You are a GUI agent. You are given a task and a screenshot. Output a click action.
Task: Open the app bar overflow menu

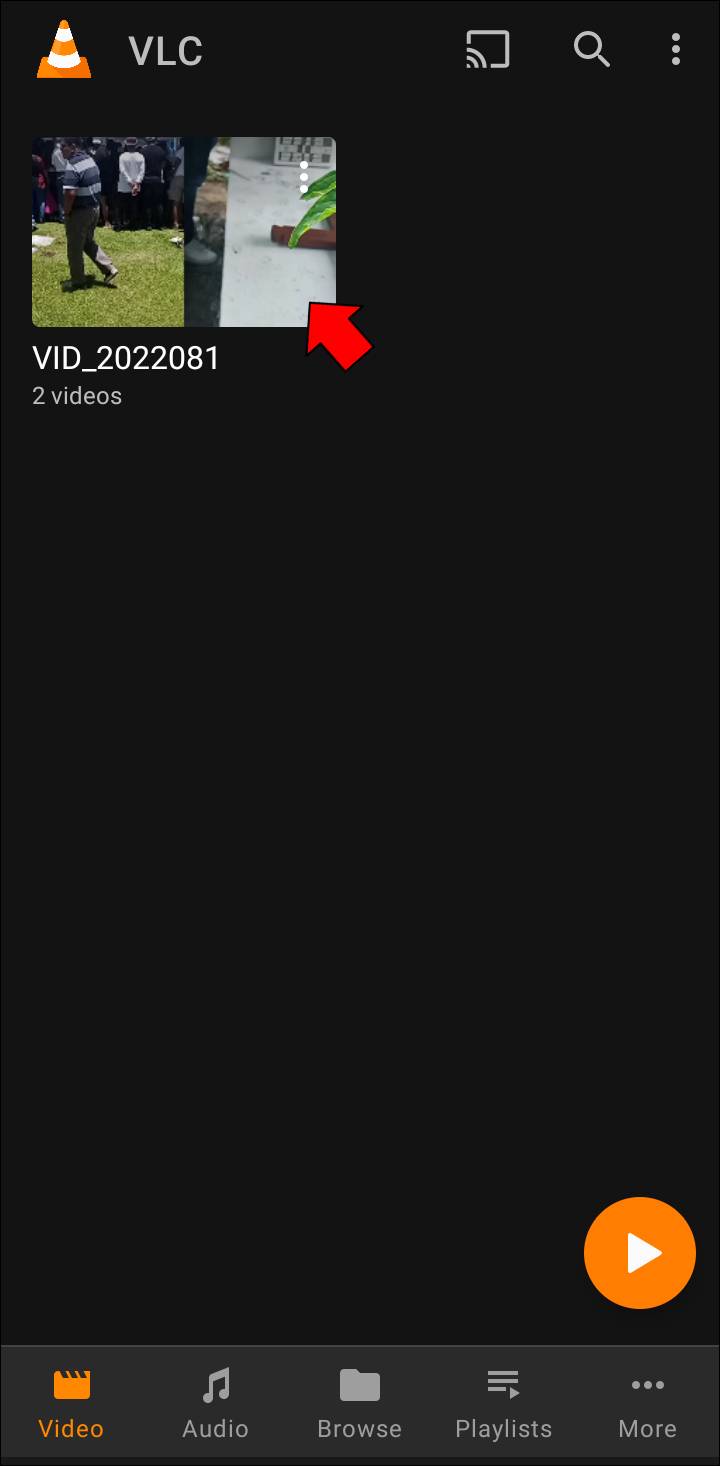(x=676, y=49)
